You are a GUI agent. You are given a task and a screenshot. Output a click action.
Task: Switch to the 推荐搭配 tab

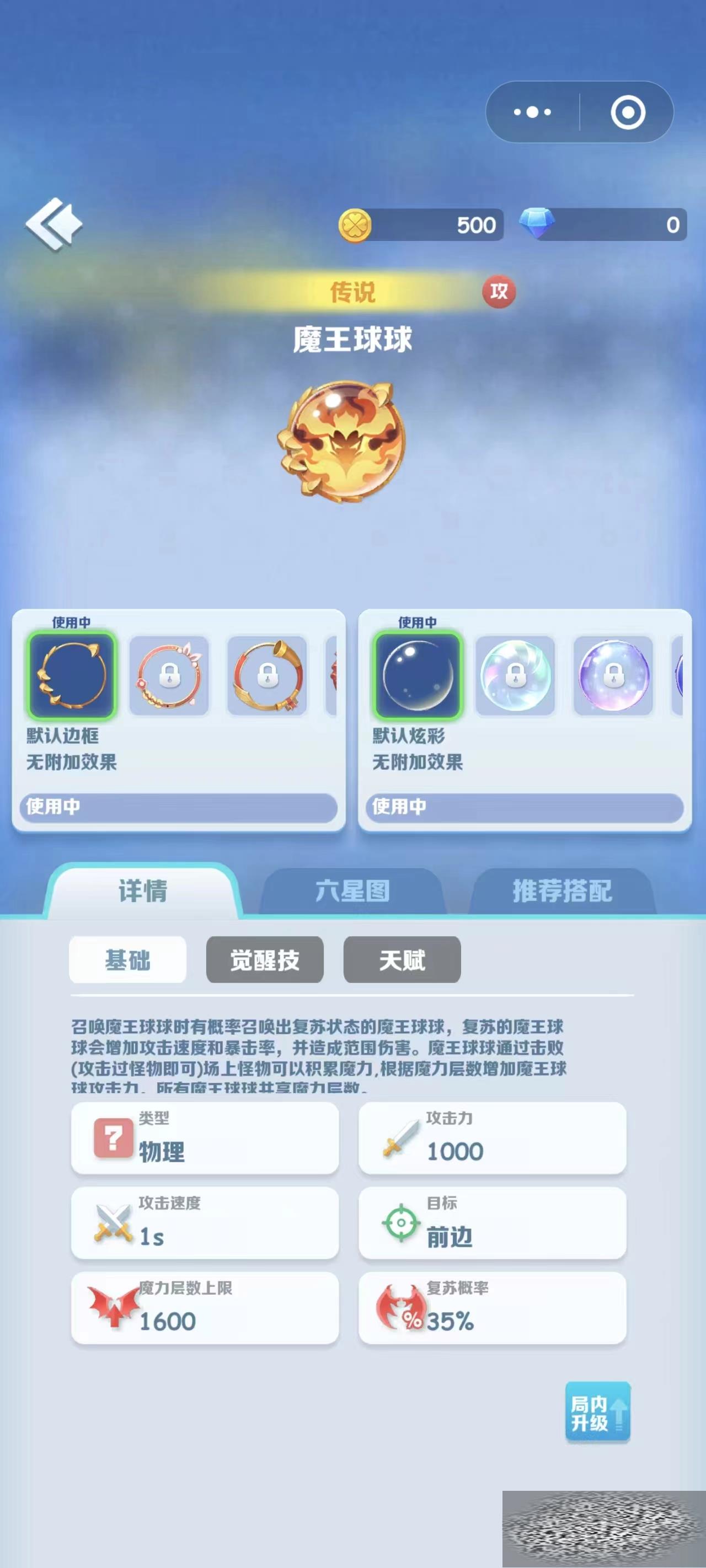click(x=561, y=891)
